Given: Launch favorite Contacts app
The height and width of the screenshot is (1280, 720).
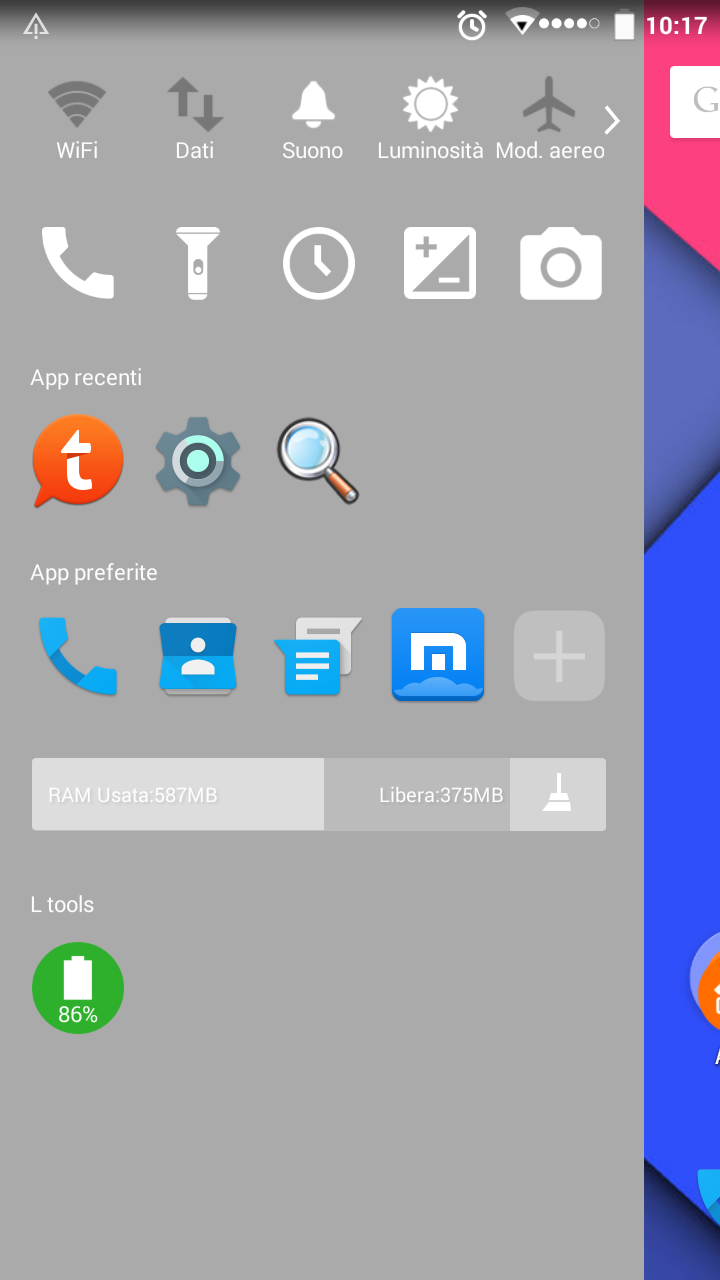Looking at the screenshot, I should (x=198, y=655).
